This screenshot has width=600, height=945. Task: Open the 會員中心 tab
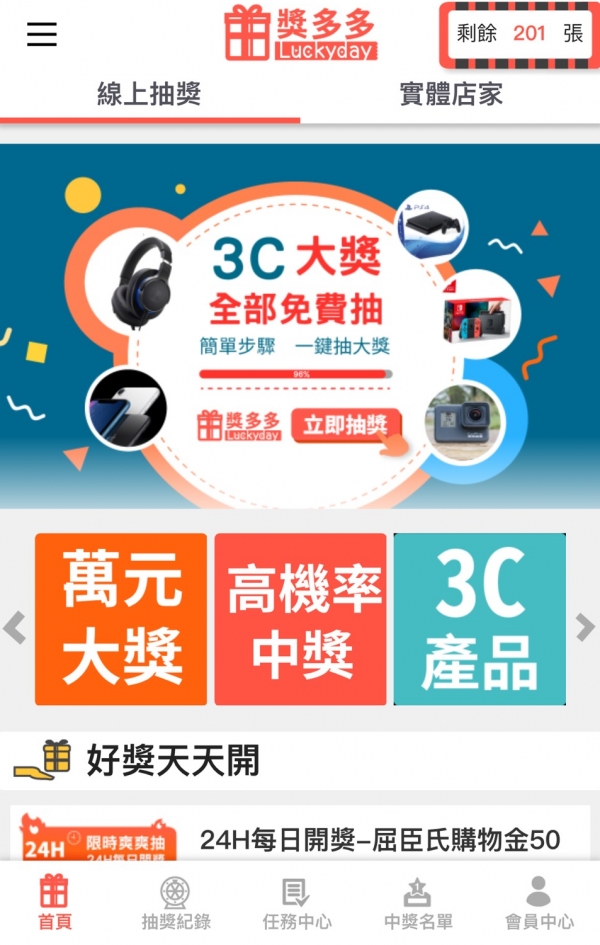539,903
